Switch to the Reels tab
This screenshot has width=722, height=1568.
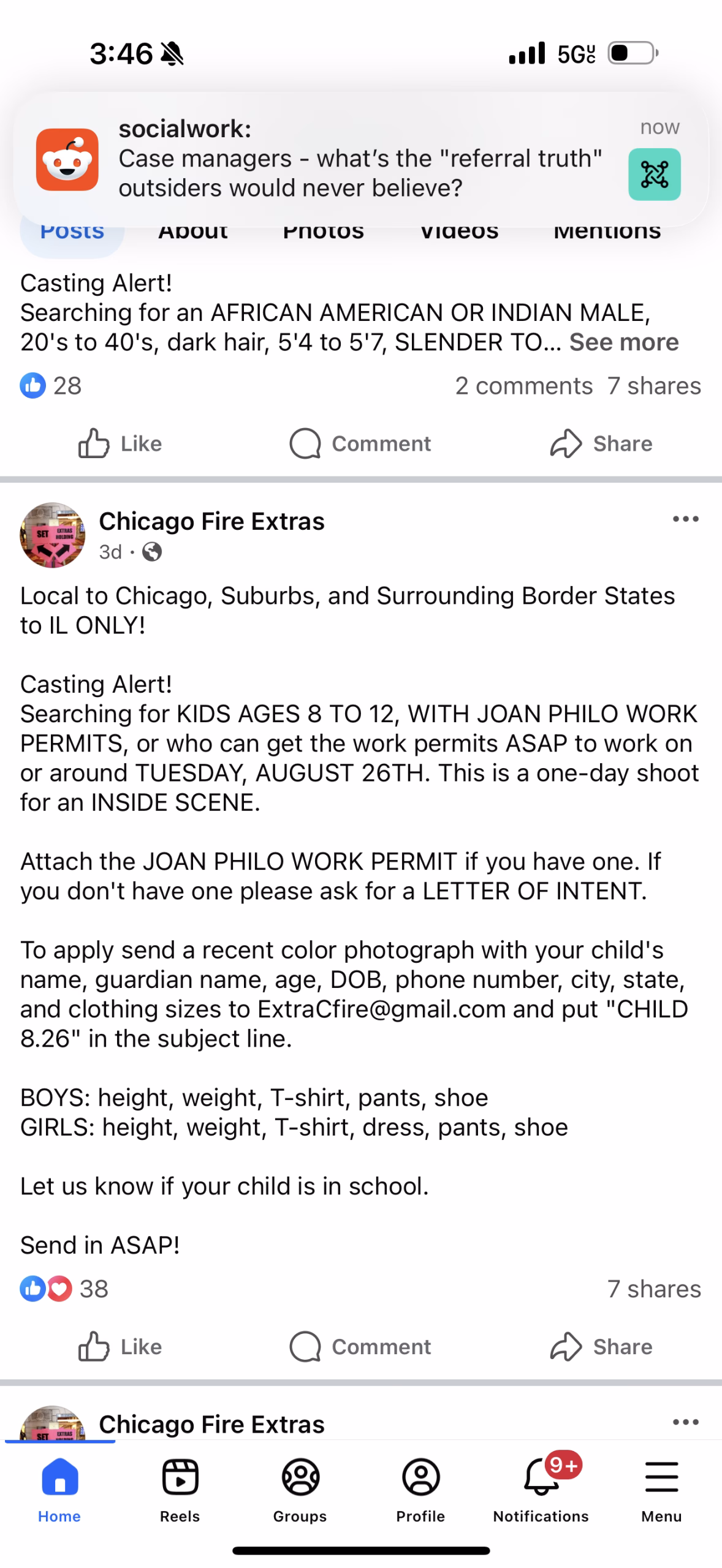[180, 1488]
